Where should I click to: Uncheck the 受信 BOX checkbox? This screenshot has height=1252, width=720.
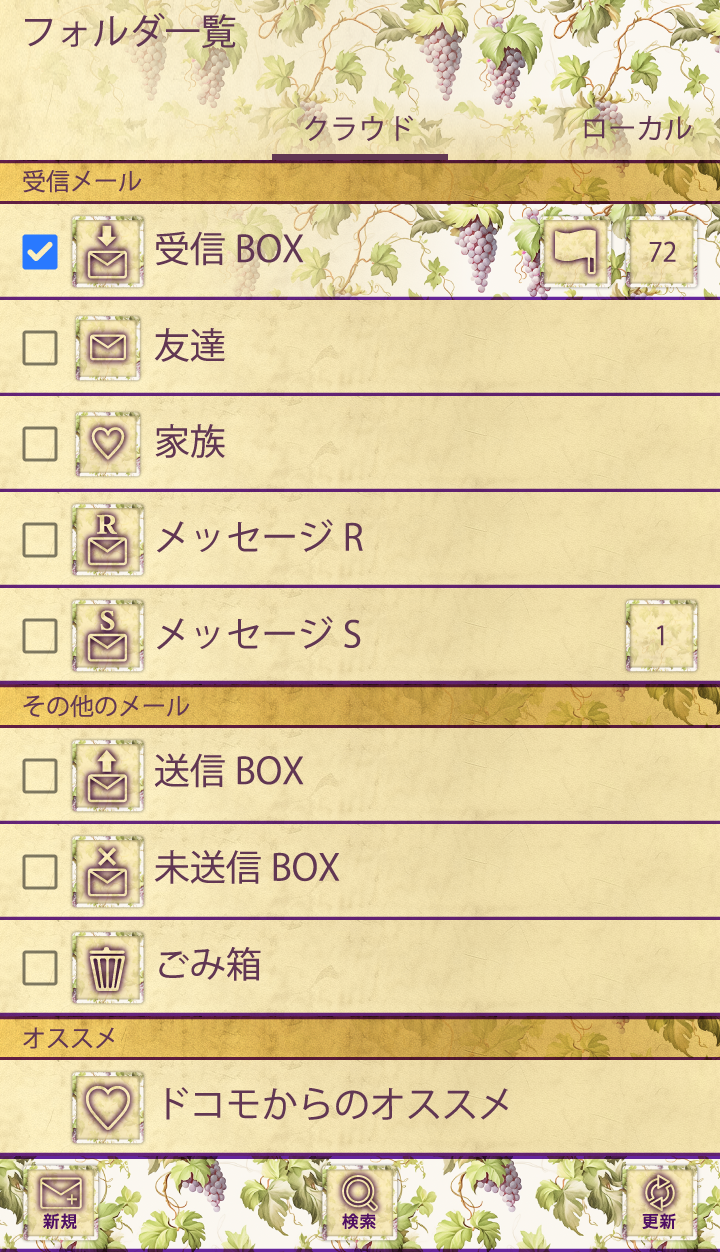(x=40, y=252)
